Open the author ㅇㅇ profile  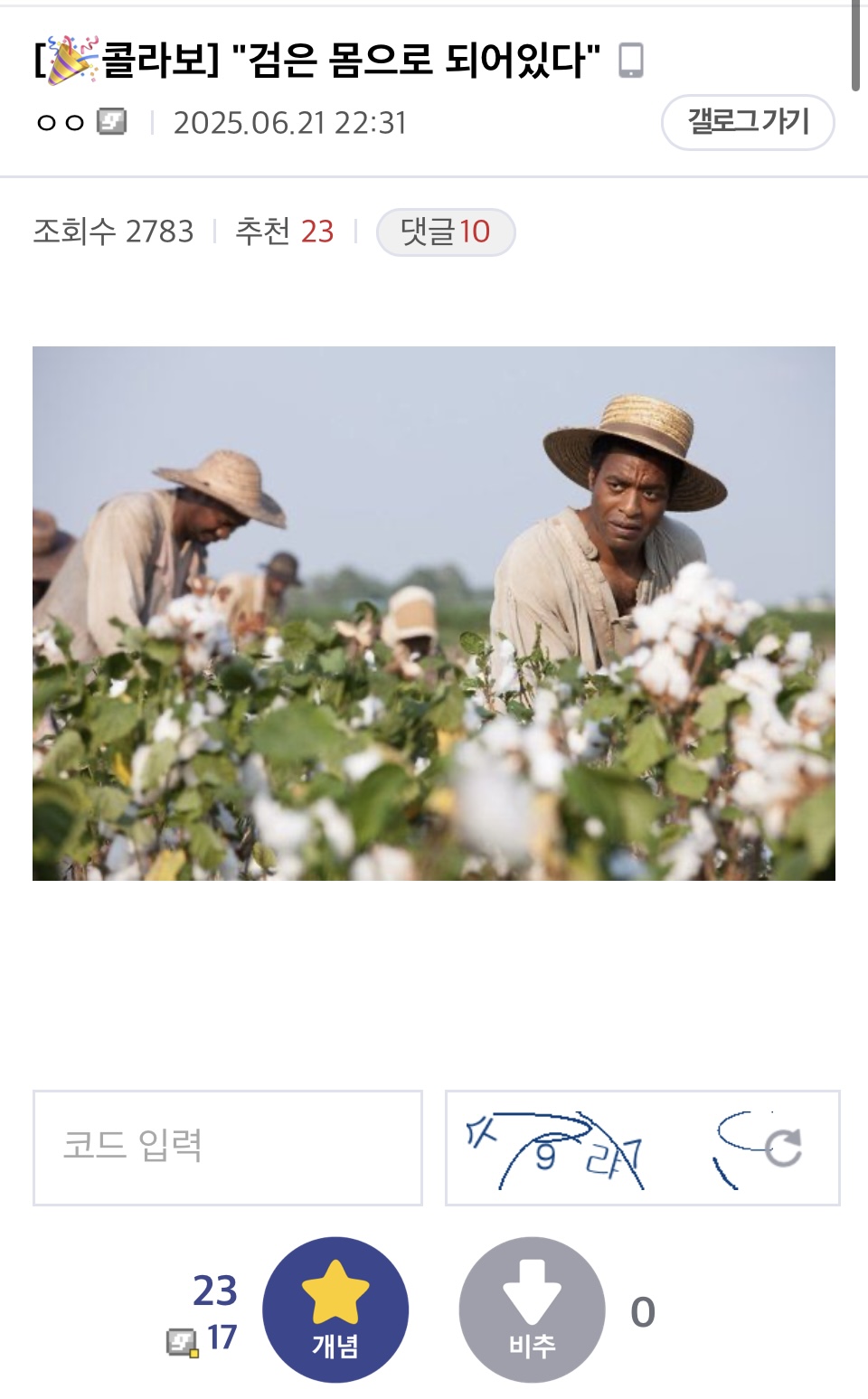click(x=61, y=122)
